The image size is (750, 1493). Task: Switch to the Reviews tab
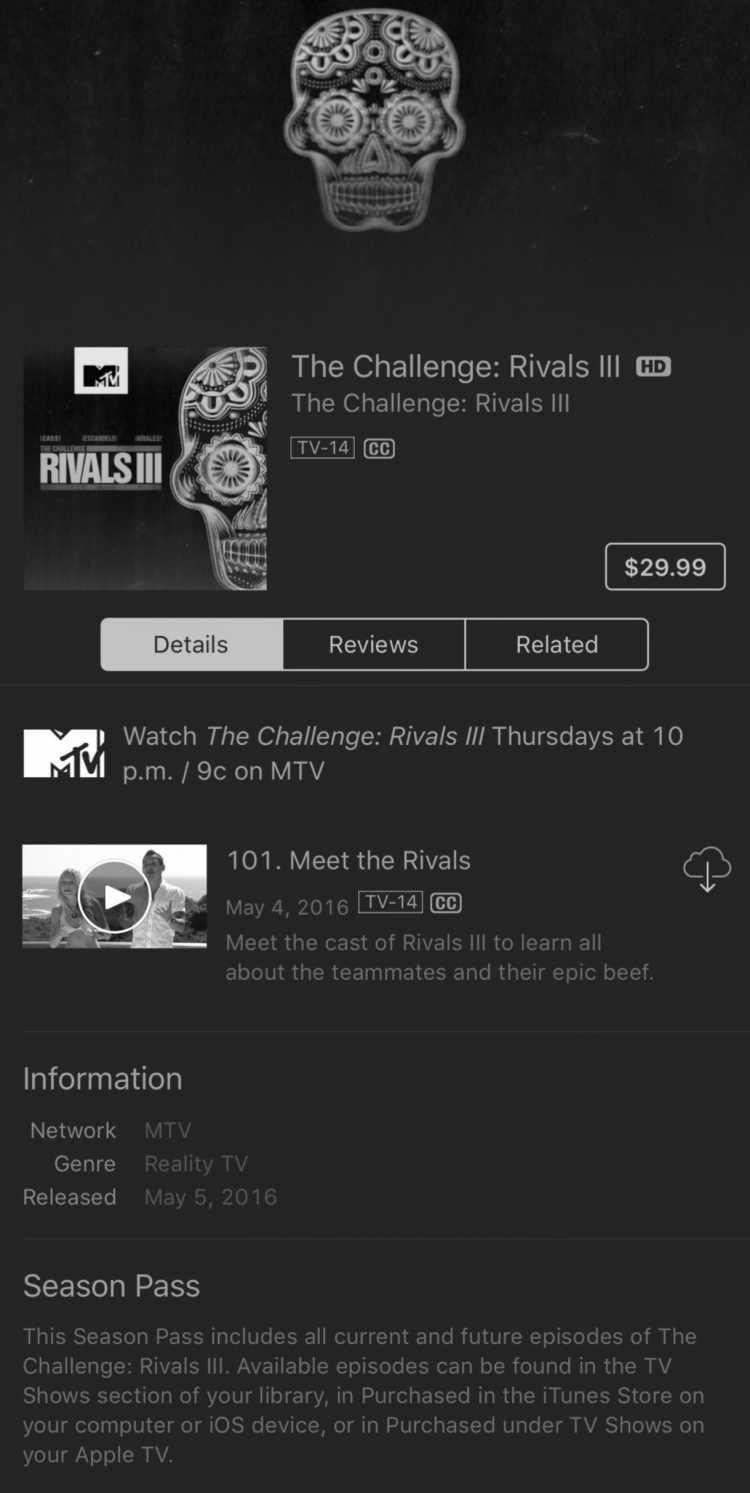[373, 645]
